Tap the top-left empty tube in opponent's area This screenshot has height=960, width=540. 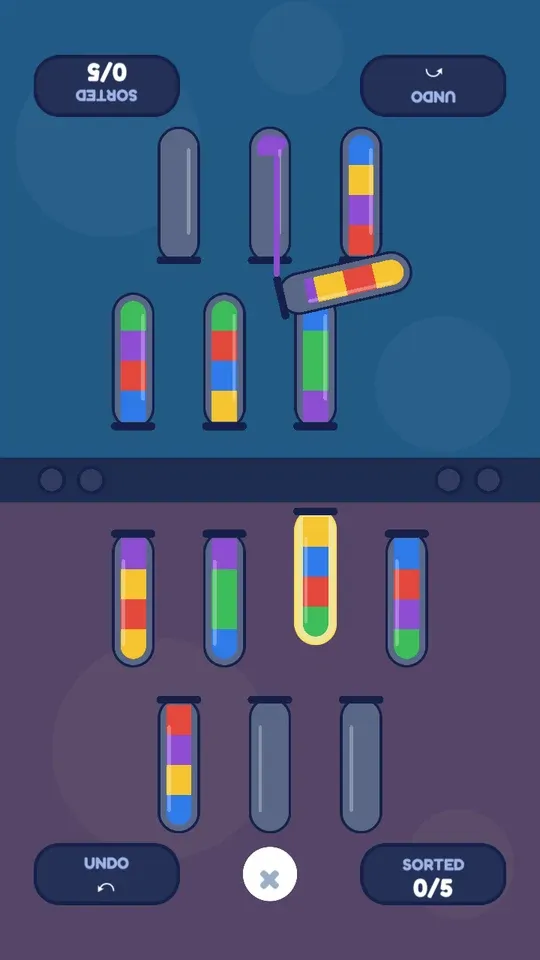[179, 195]
